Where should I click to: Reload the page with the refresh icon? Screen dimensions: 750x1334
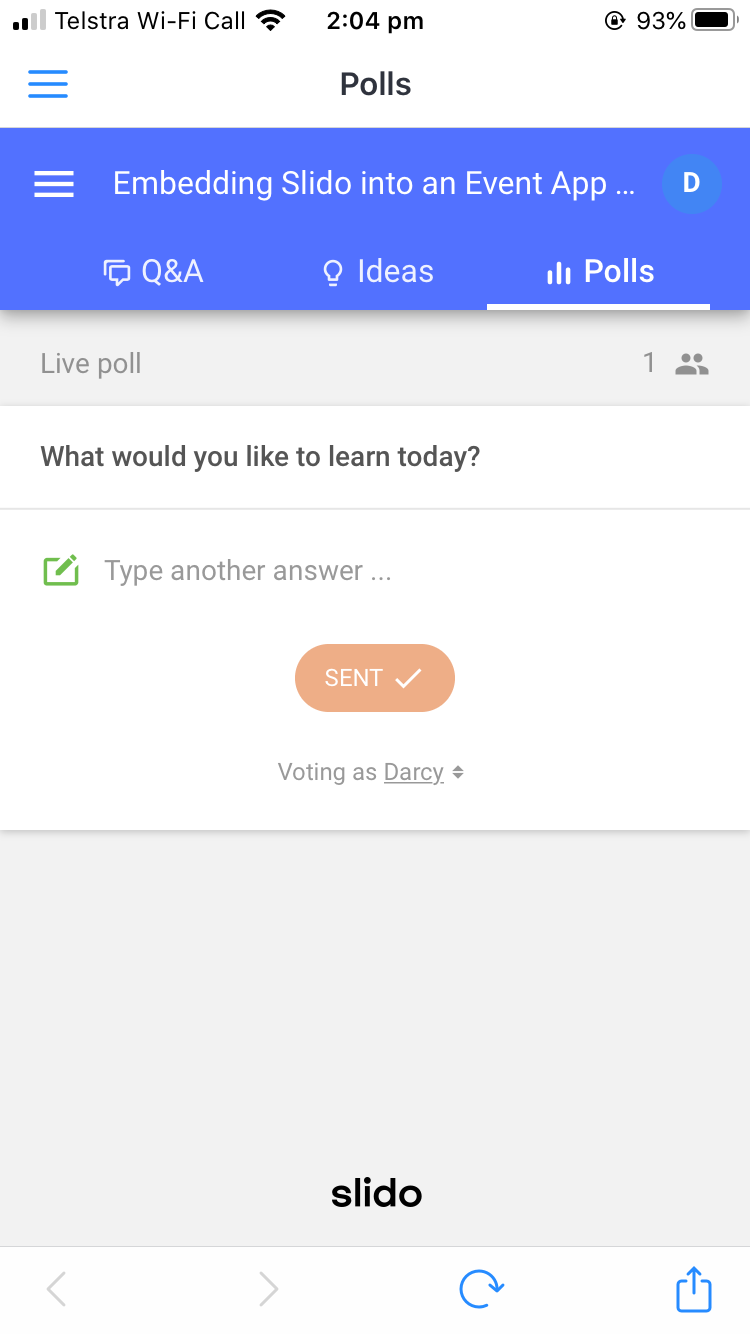(x=482, y=1288)
